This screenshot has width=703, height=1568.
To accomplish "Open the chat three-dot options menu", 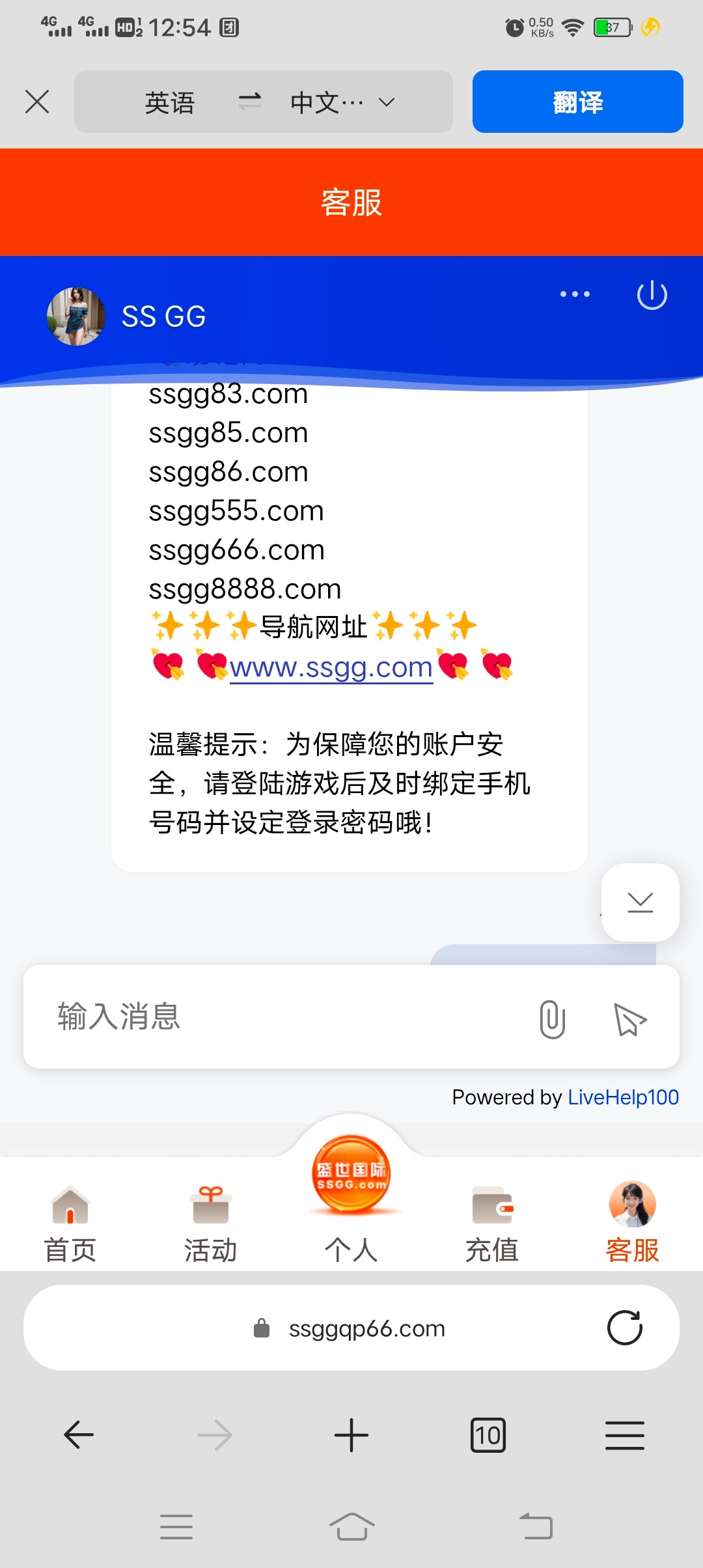I will tap(575, 294).
